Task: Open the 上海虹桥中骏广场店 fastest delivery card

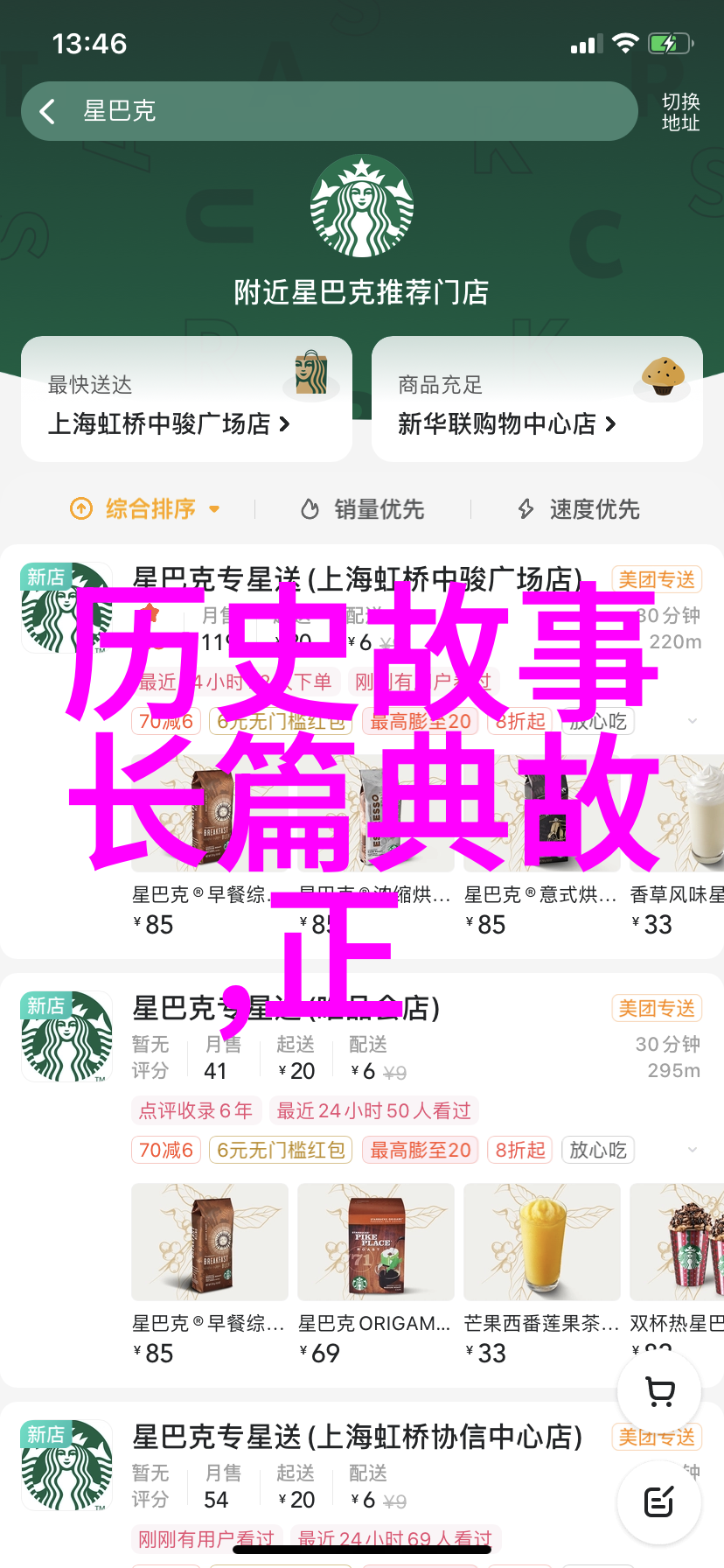Action: [186, 399]
